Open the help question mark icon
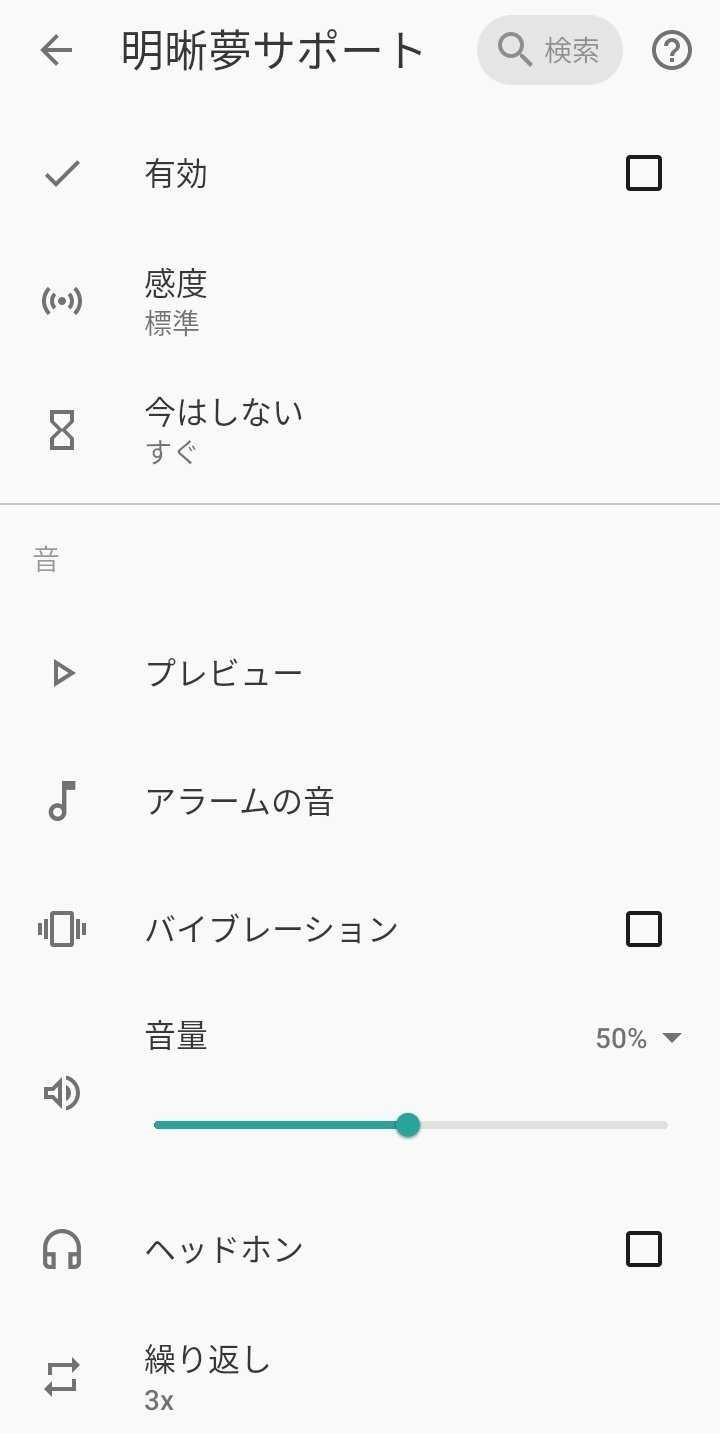Viewport: 720px width, 1434px height. click(672, 50)
